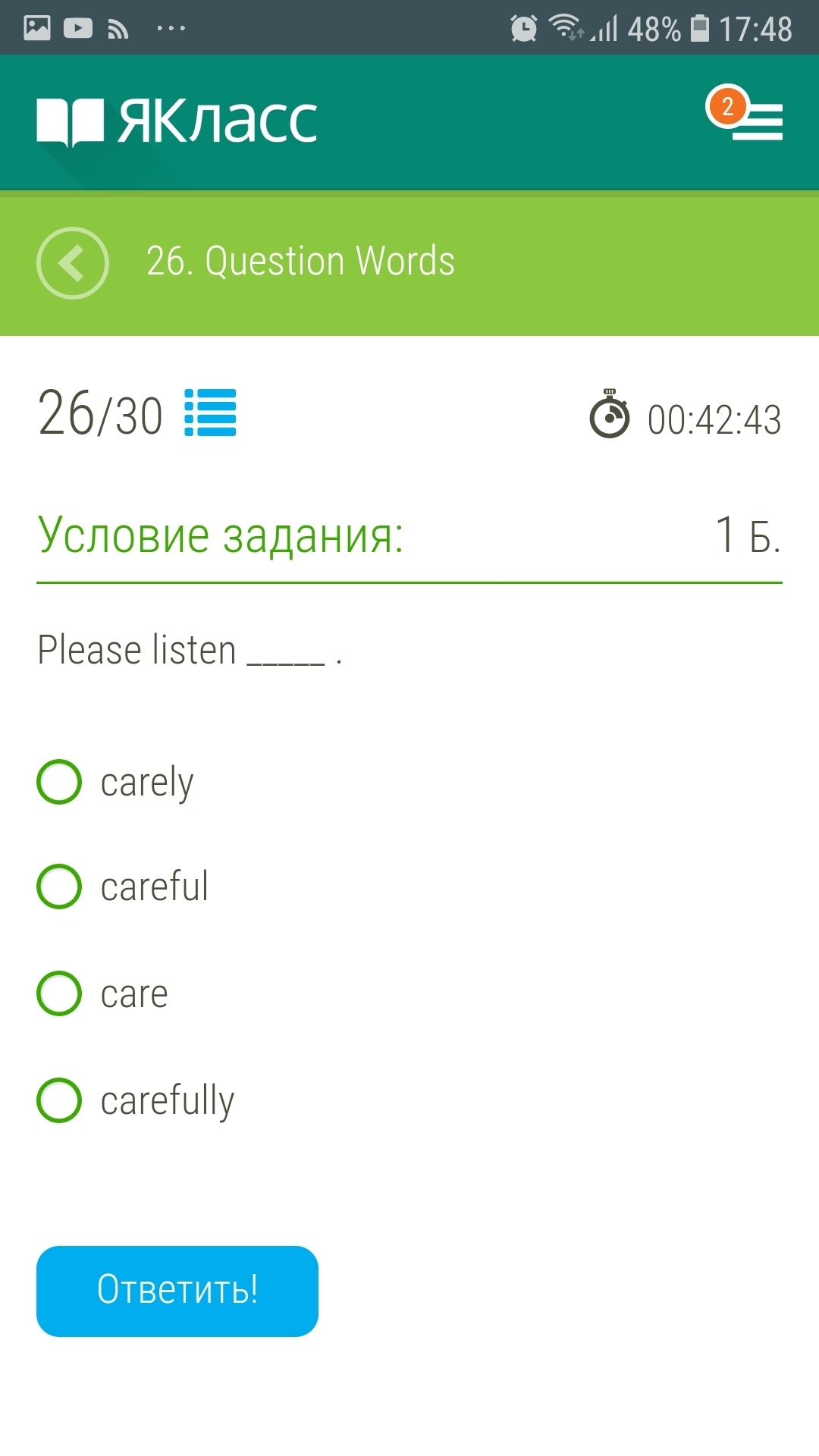Tap the ЯКласс logo
Viewport: 819px width, 1456px height.
click(x=177, y=121)
